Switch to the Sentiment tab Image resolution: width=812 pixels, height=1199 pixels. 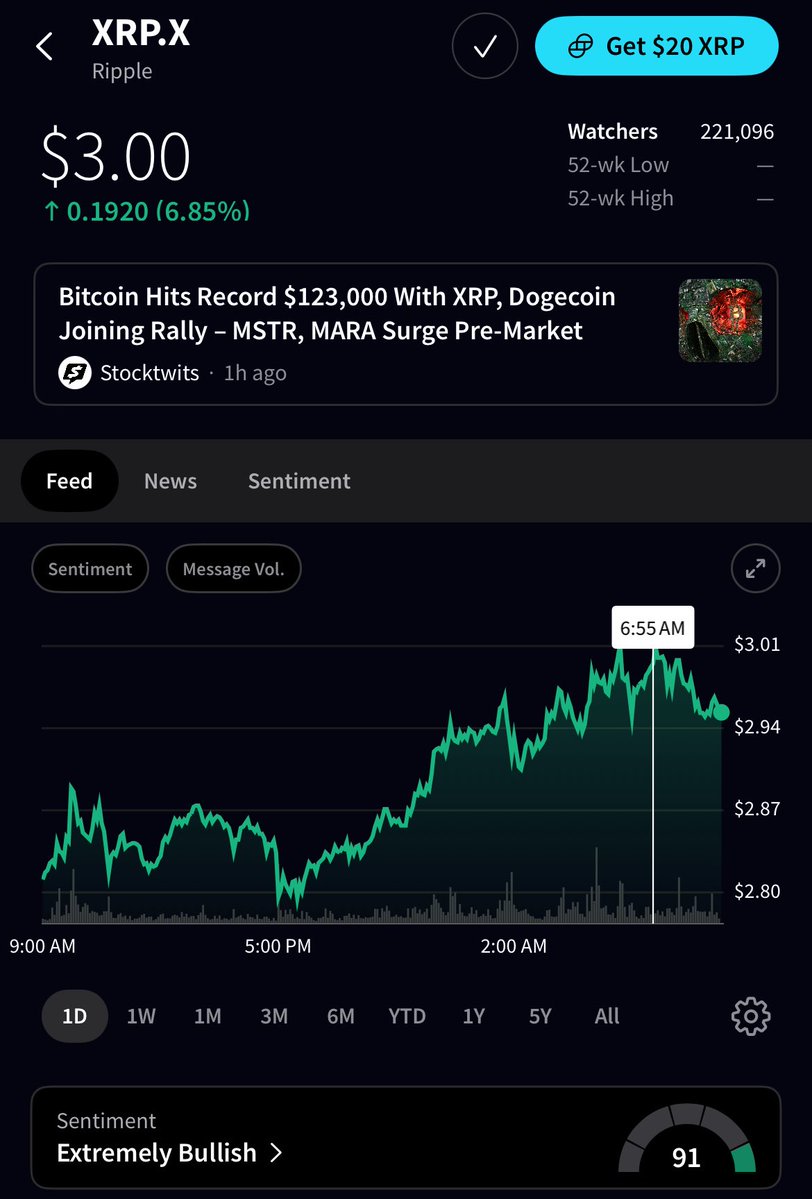point(299,481)
